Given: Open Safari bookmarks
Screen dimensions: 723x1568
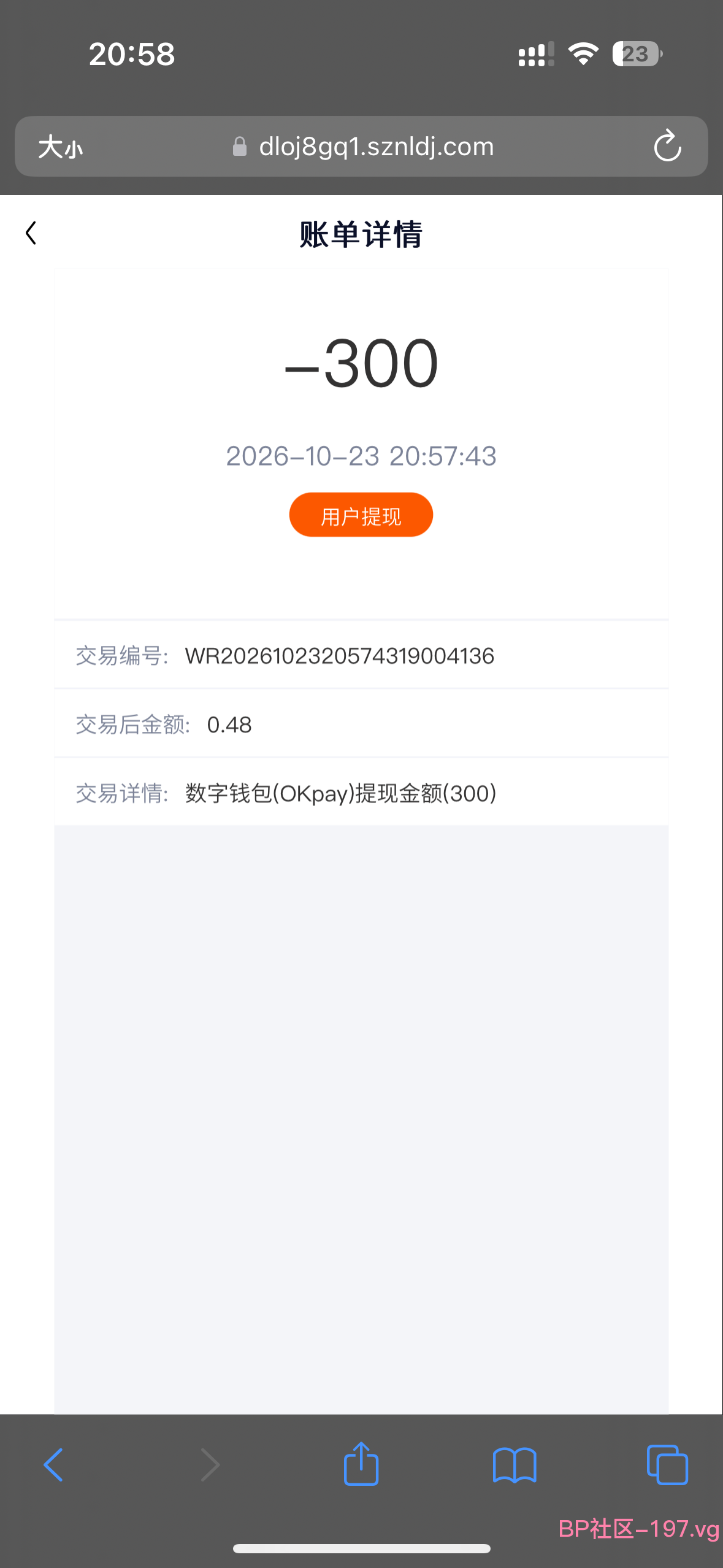Looking at the screenshot, I should (515, 1465).
